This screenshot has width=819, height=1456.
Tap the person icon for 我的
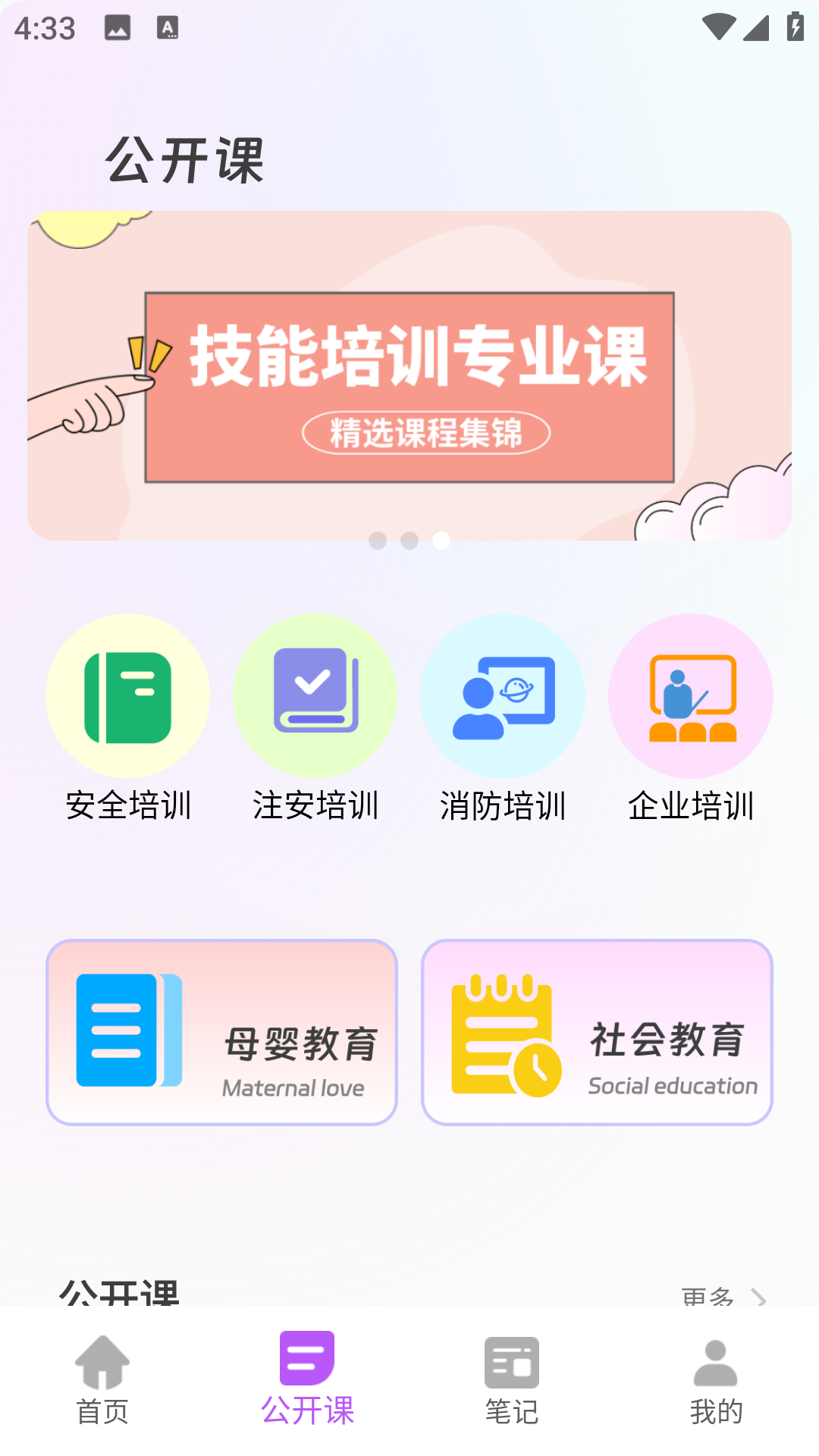click(x=715, y=1363)
